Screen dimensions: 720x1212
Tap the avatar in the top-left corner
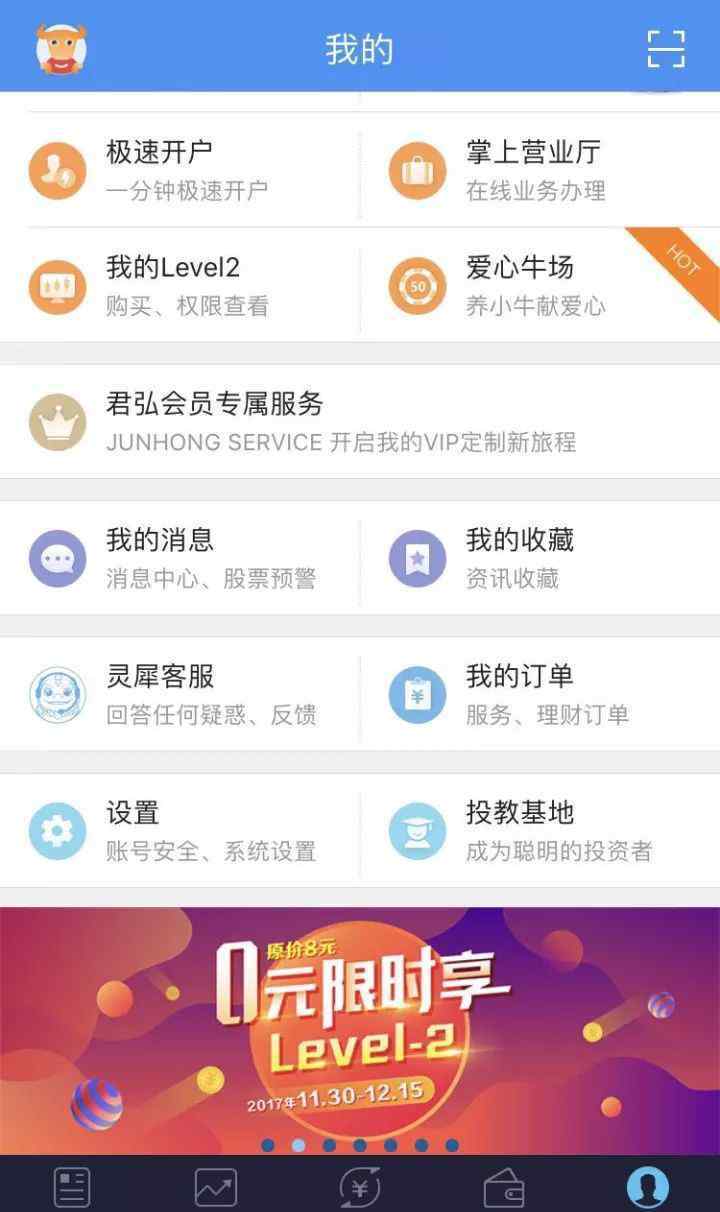[x=62, y=48]
